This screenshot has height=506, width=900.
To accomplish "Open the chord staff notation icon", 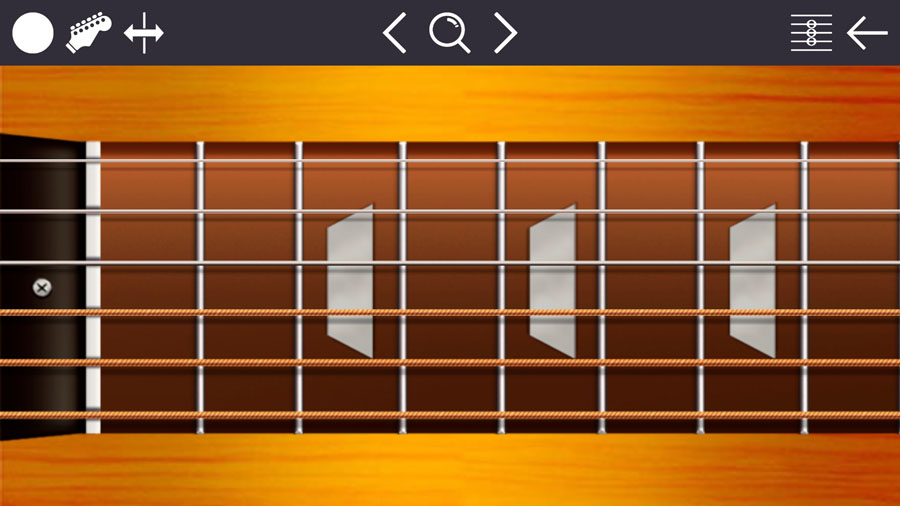I will (x=811, y=33).
